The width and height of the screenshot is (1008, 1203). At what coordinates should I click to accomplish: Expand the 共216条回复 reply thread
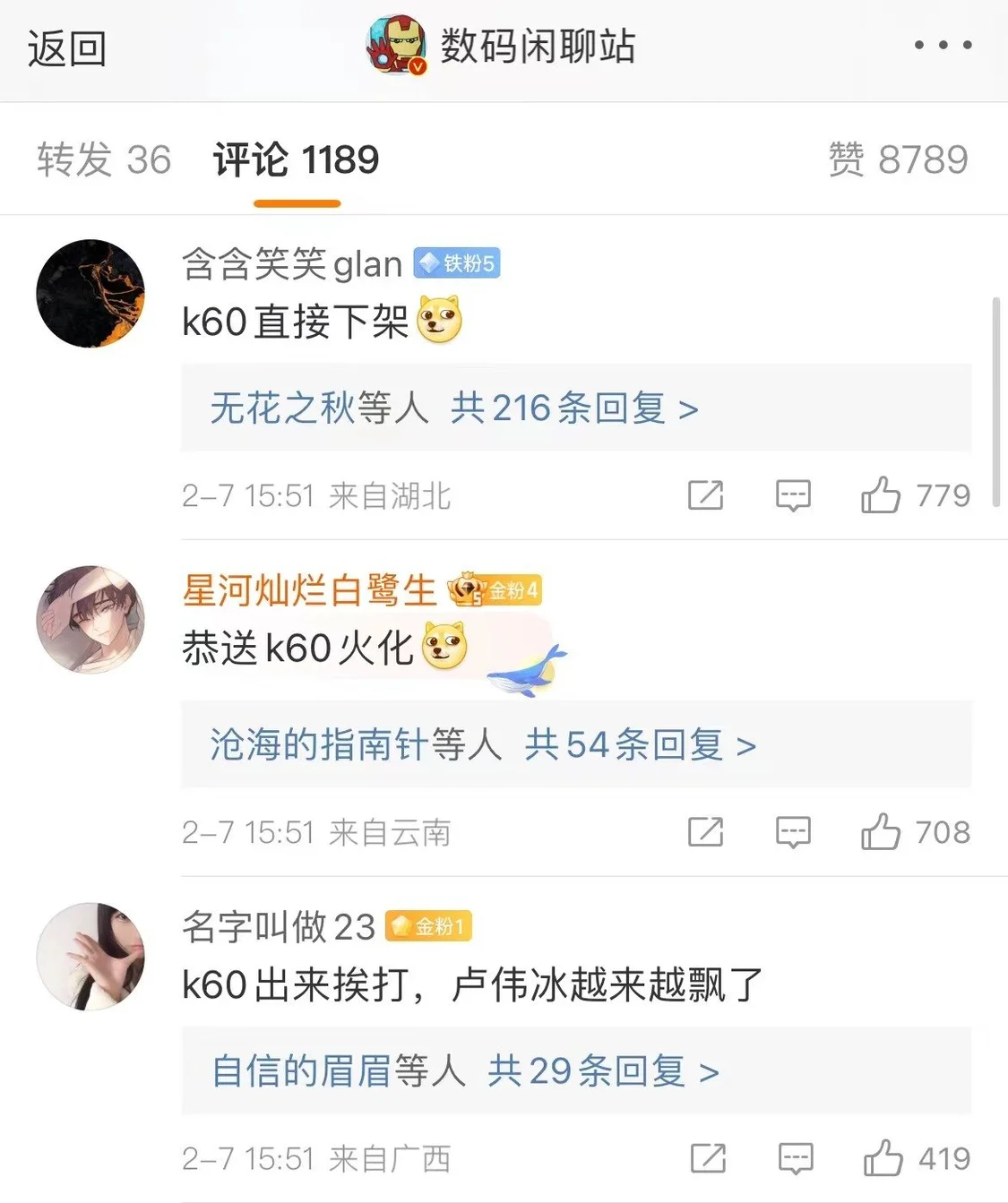coord(573,408)
